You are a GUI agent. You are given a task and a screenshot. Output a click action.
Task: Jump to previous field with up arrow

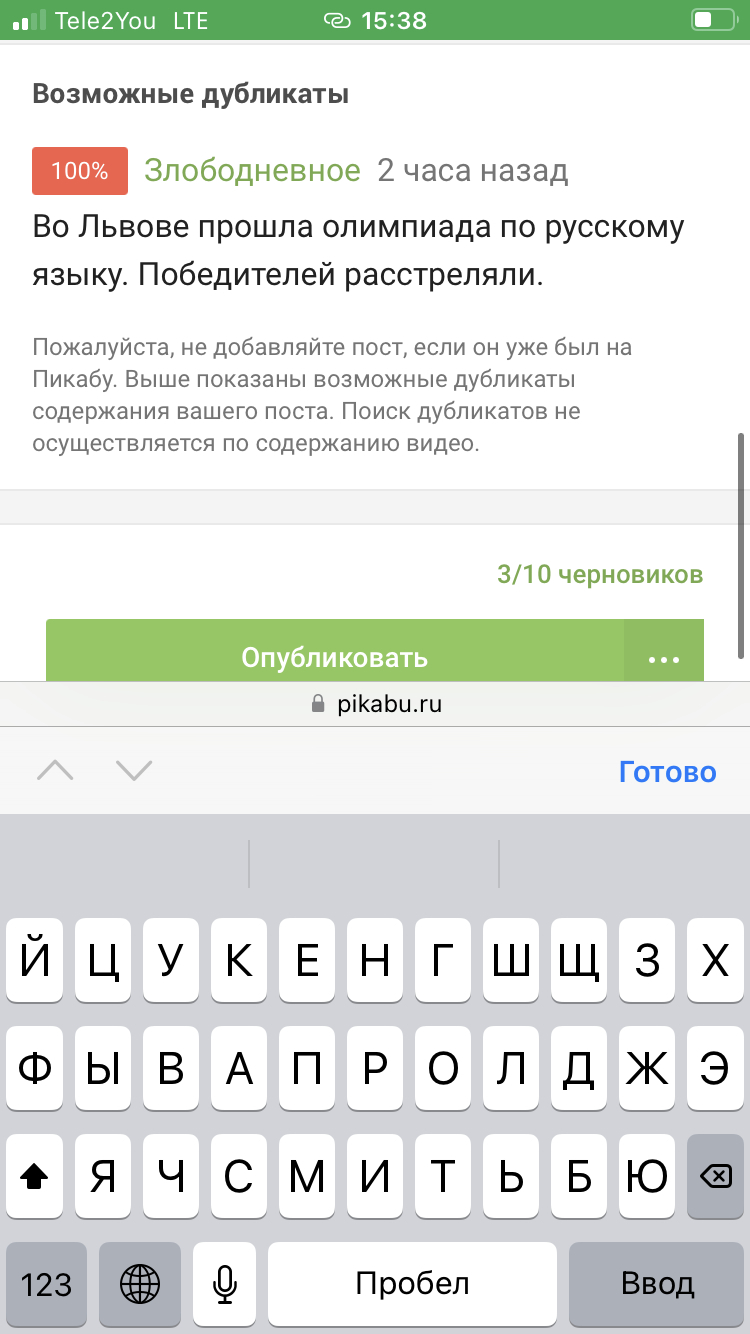pos(55,771)
